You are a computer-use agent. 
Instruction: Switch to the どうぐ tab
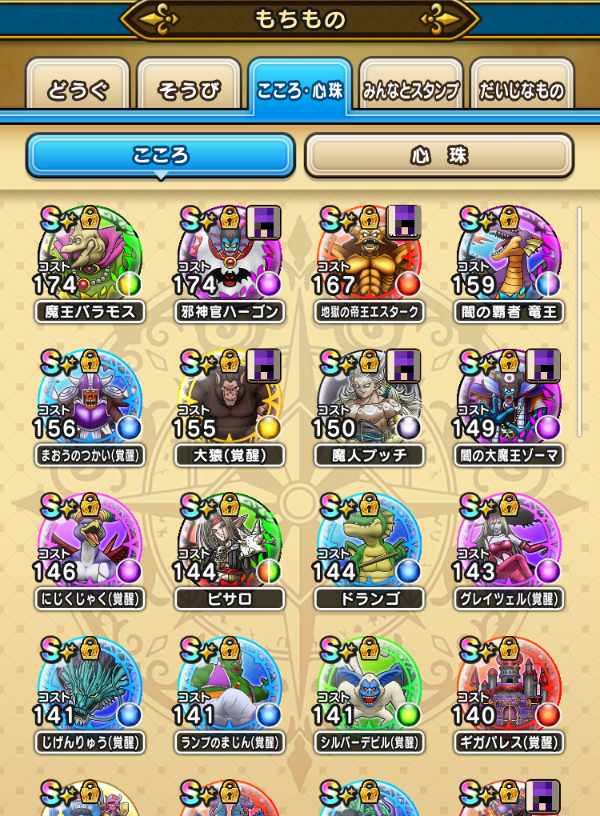click(x=76, y=92)
